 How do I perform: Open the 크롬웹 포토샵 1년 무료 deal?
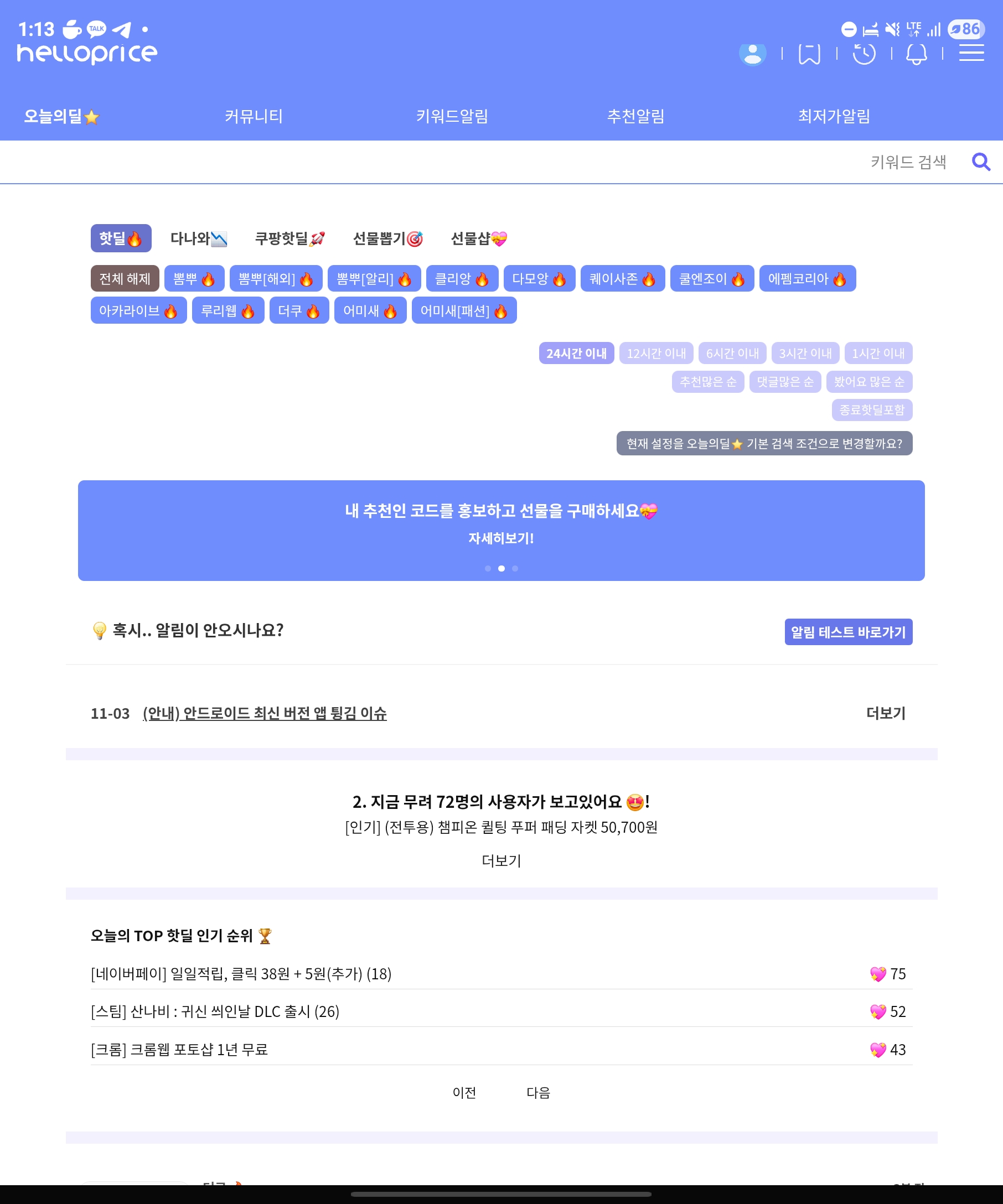pos(179,1050)
